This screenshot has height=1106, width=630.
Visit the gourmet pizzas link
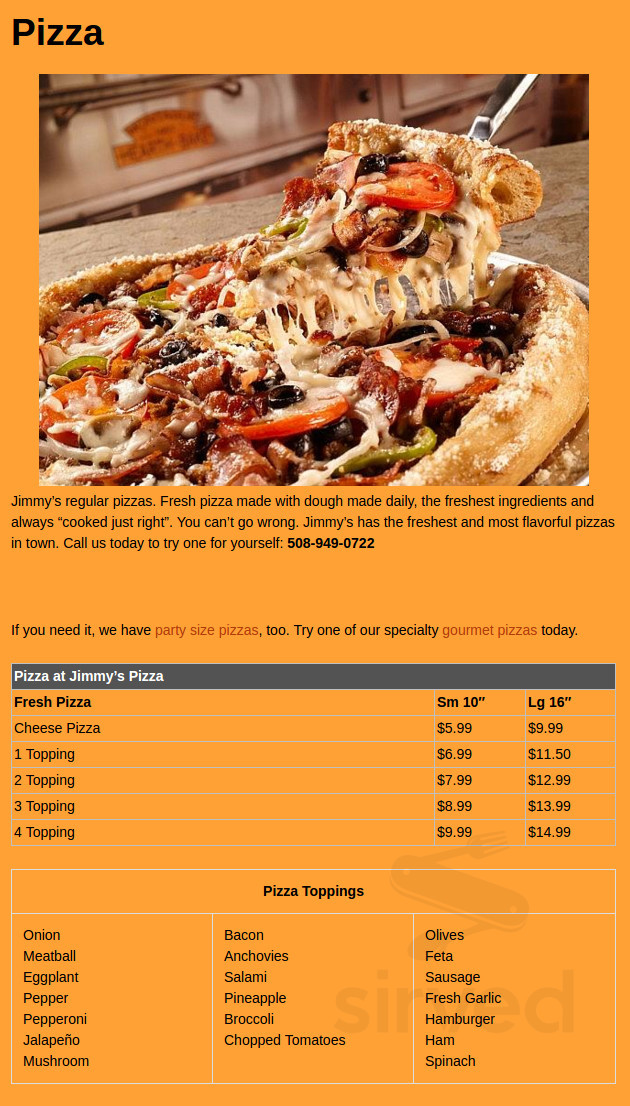pos(490,631)
